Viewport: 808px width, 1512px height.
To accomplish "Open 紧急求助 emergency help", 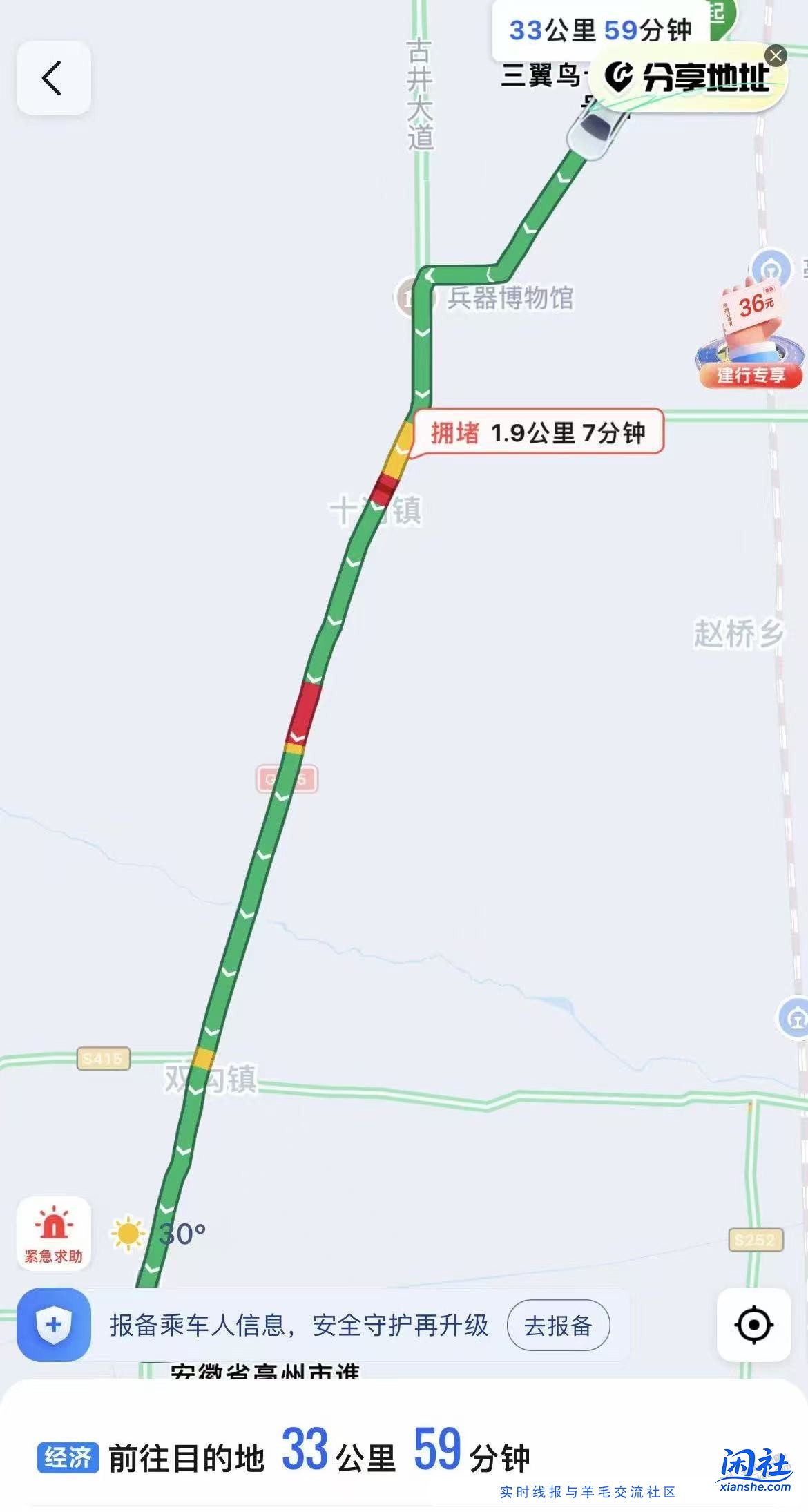I will (54, 1233).
